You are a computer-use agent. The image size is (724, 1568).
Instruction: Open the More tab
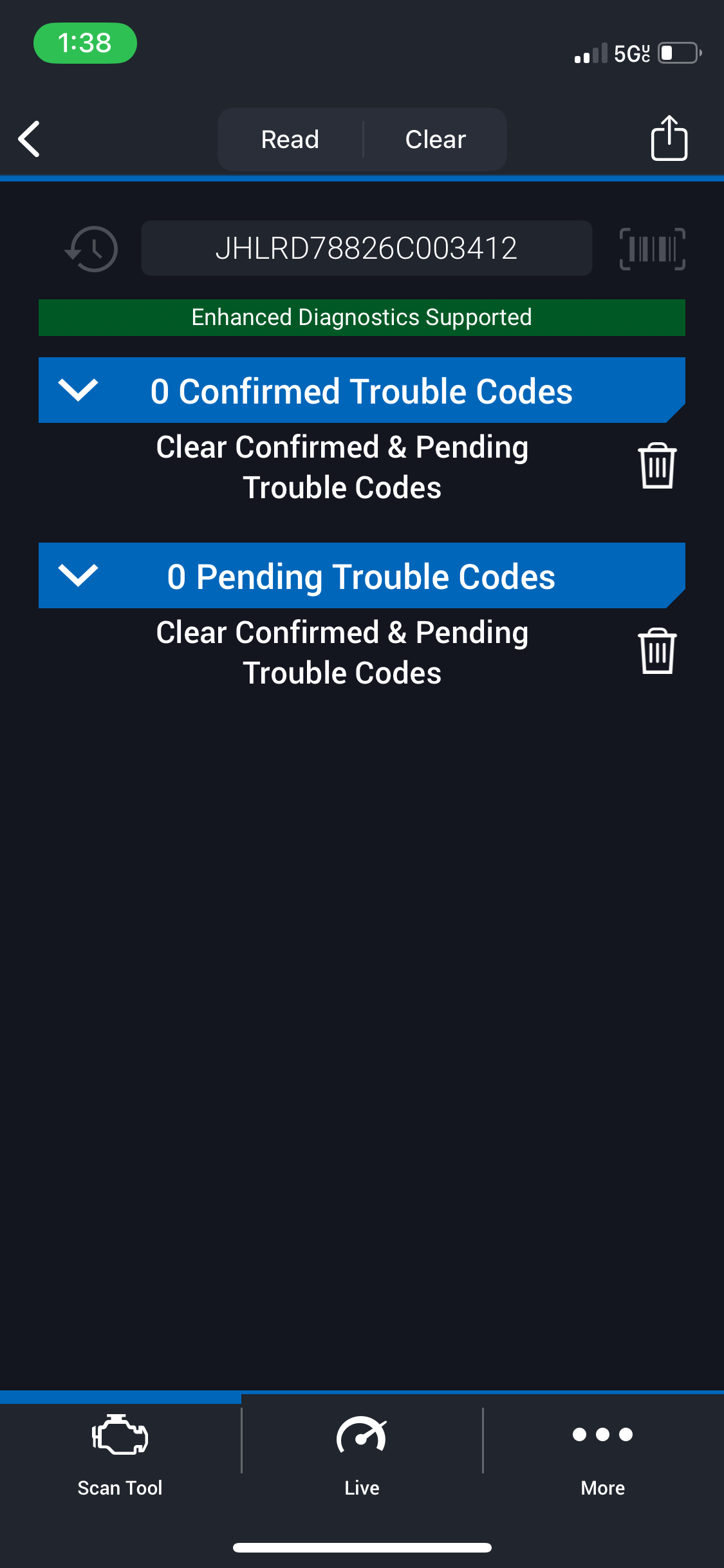(x=603, y=1456)
